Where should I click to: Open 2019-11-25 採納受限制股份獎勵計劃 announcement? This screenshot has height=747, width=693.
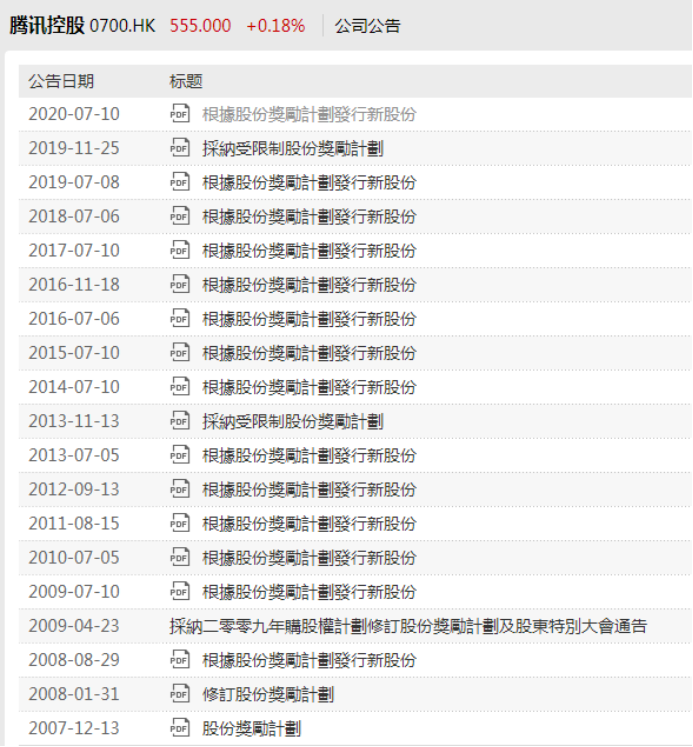tap(292, 148)
